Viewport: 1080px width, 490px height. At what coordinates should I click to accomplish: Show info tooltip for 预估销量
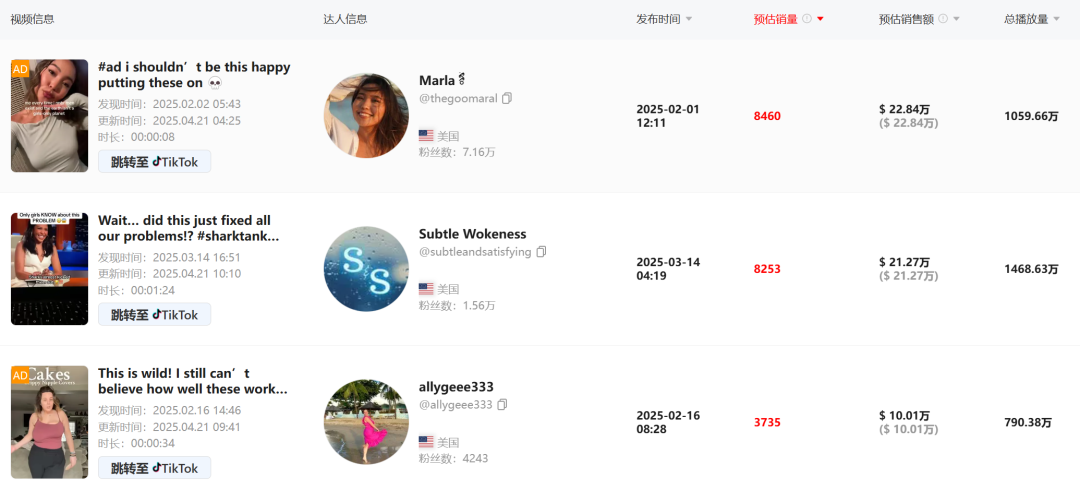coord(806,19)
